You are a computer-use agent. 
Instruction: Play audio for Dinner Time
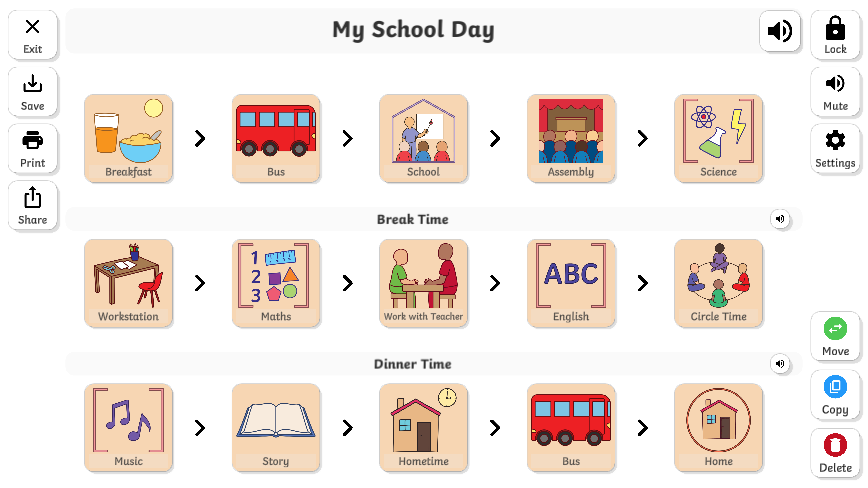point(780,364)
